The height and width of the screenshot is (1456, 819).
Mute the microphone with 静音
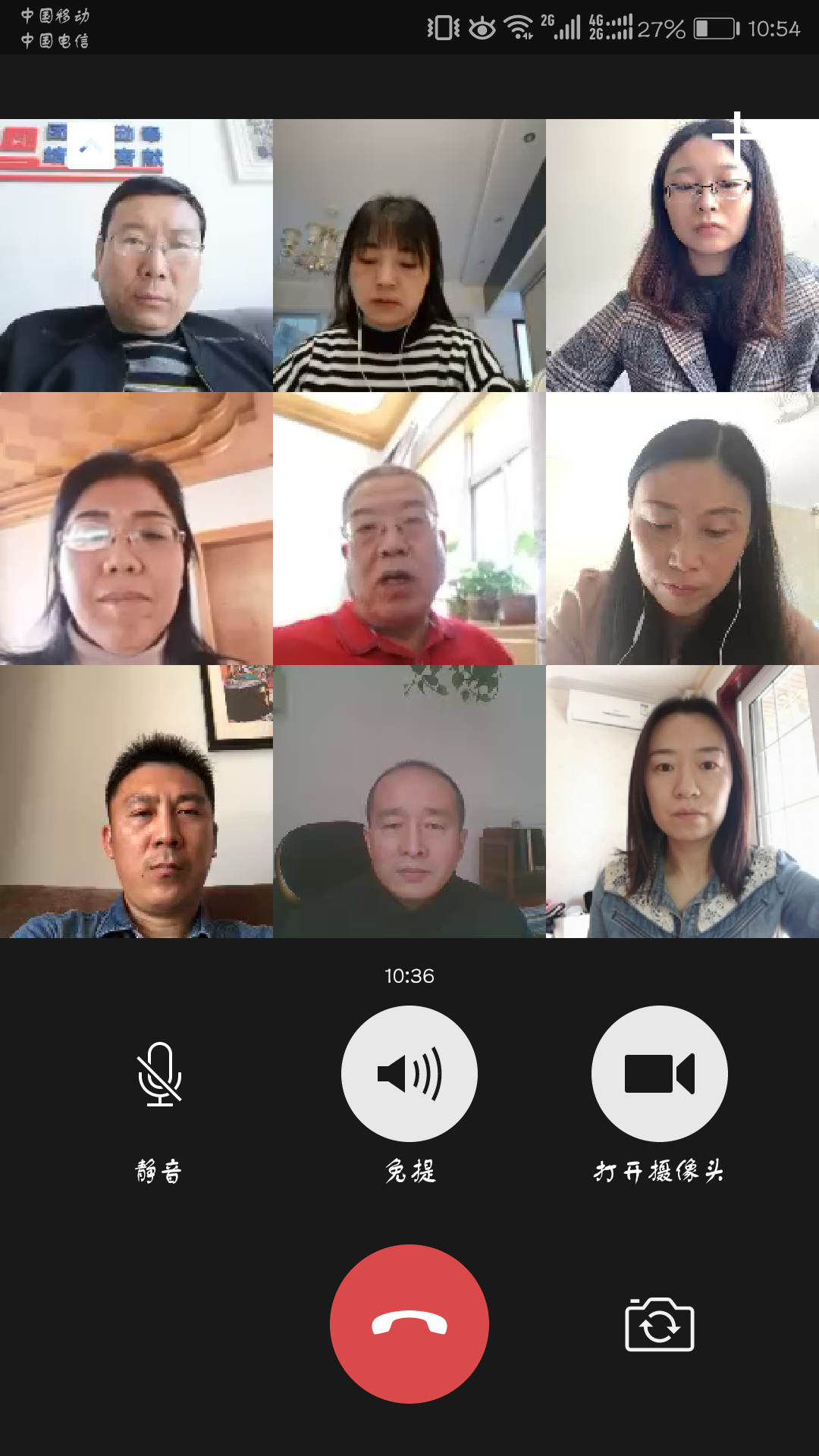[159, 1074]
